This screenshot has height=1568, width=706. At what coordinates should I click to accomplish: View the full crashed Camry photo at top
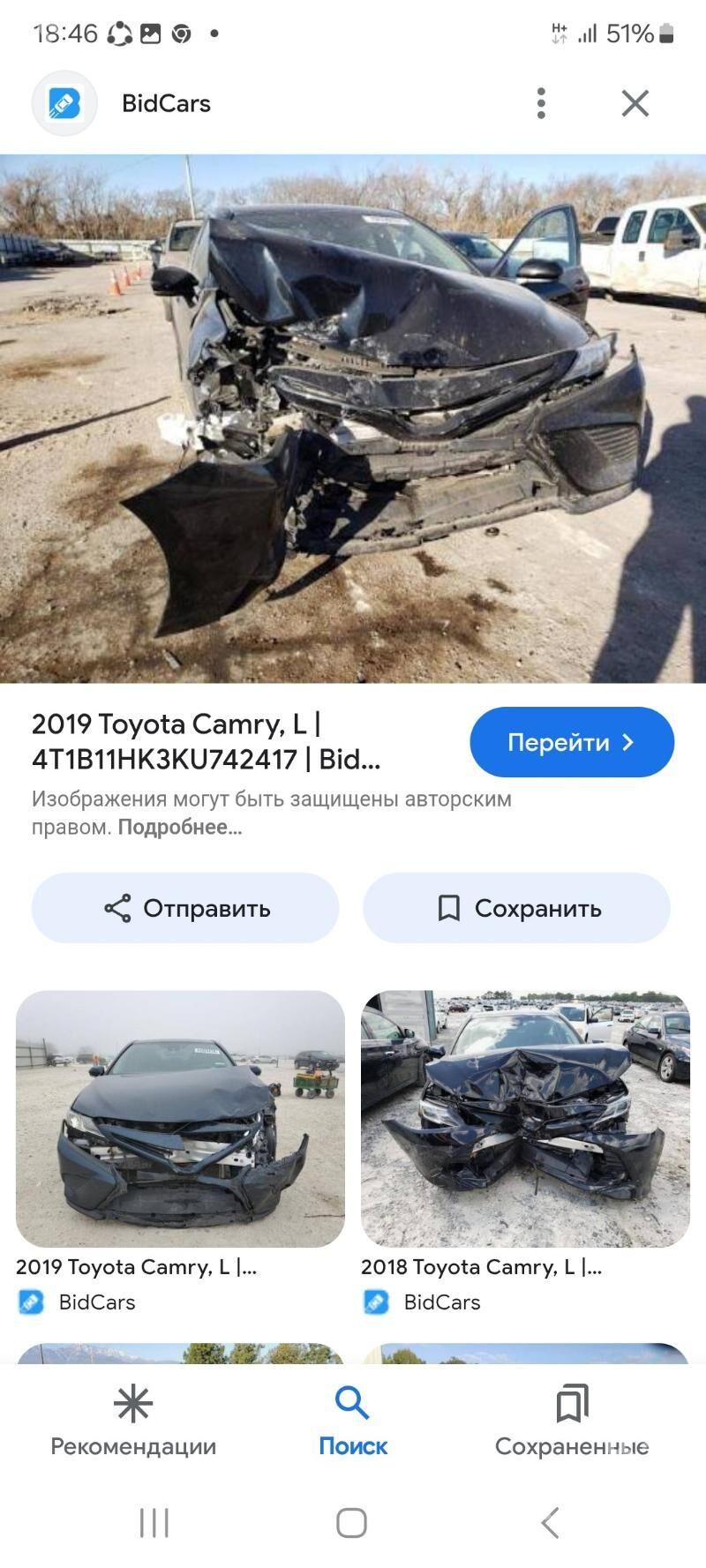click(353, 415)
